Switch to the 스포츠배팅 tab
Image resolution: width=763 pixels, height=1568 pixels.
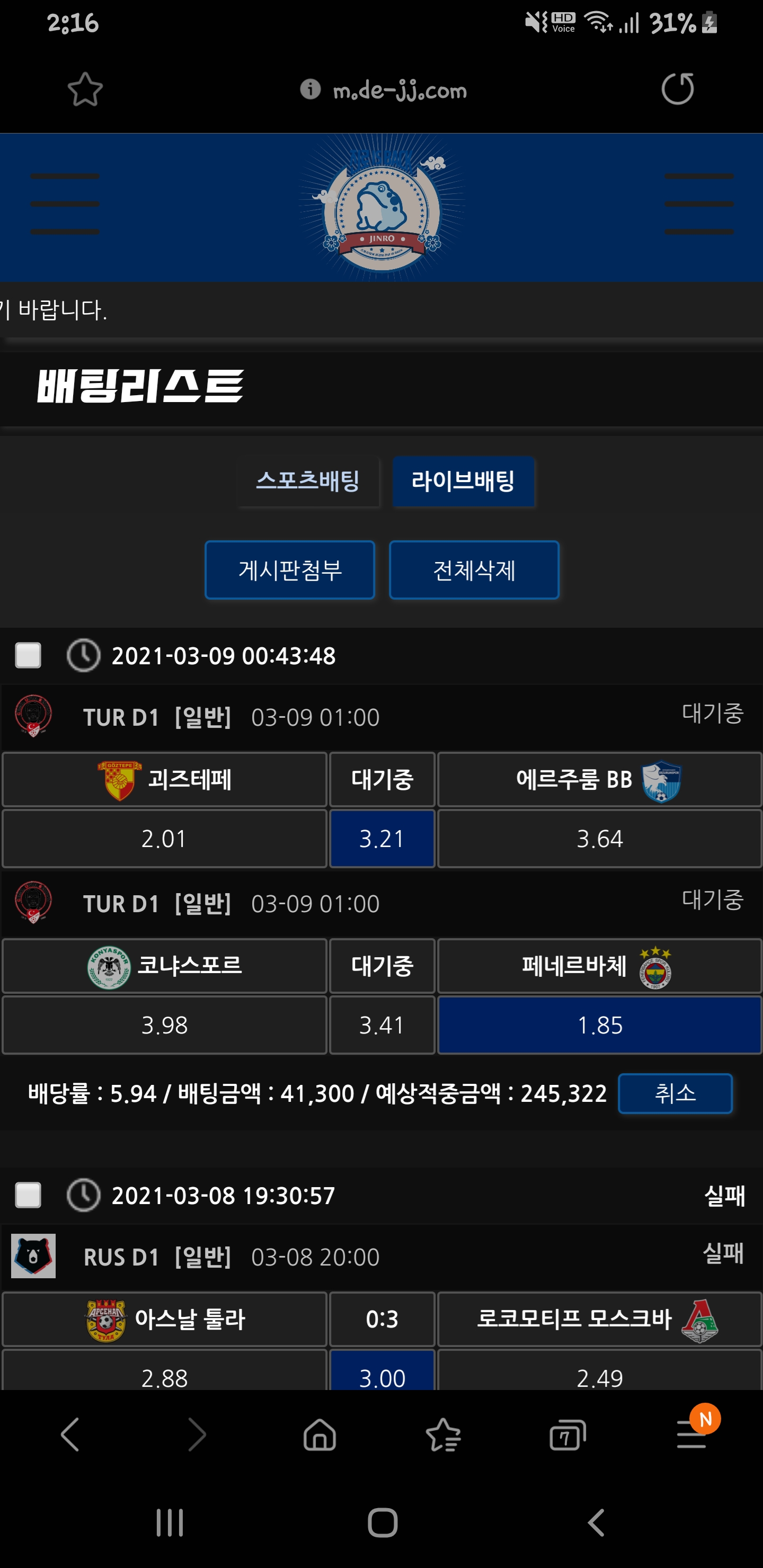[308, 481]
